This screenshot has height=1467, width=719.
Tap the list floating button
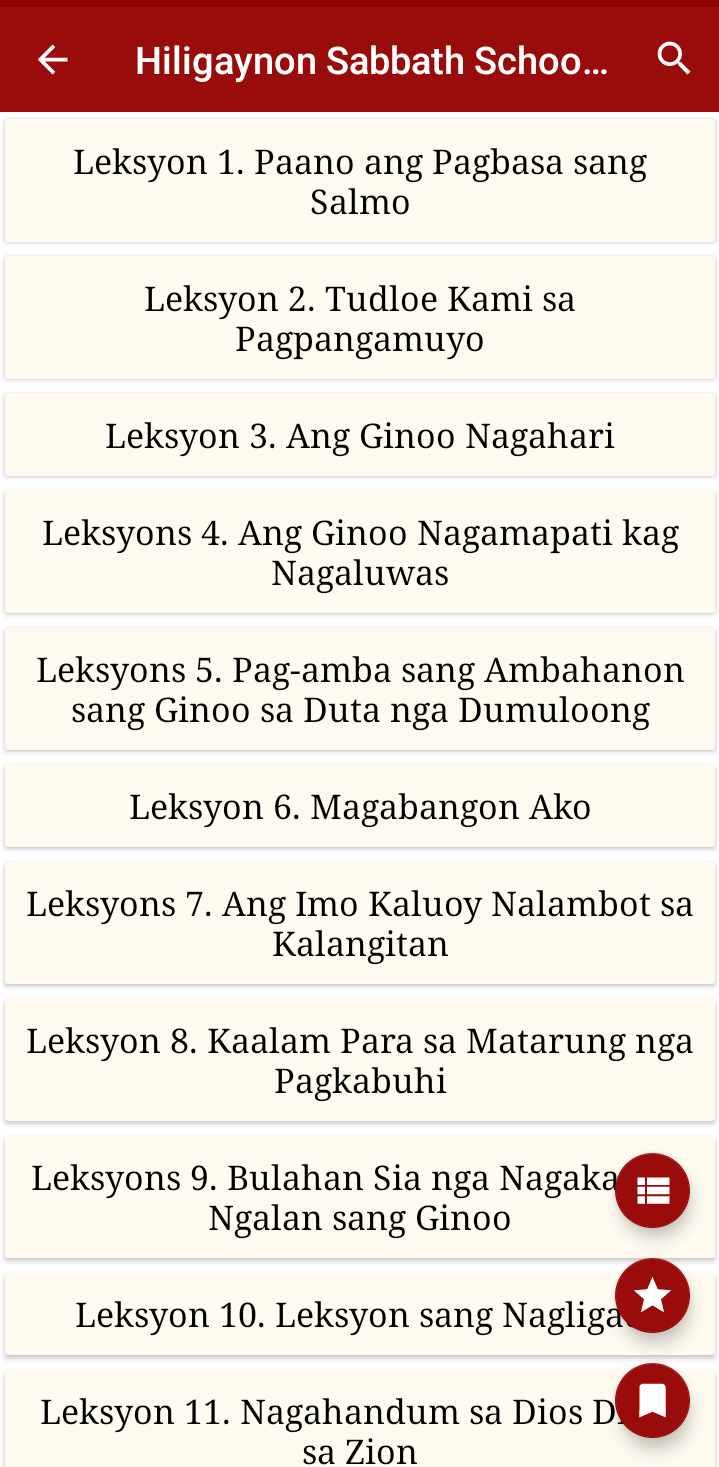point(652,1190)
